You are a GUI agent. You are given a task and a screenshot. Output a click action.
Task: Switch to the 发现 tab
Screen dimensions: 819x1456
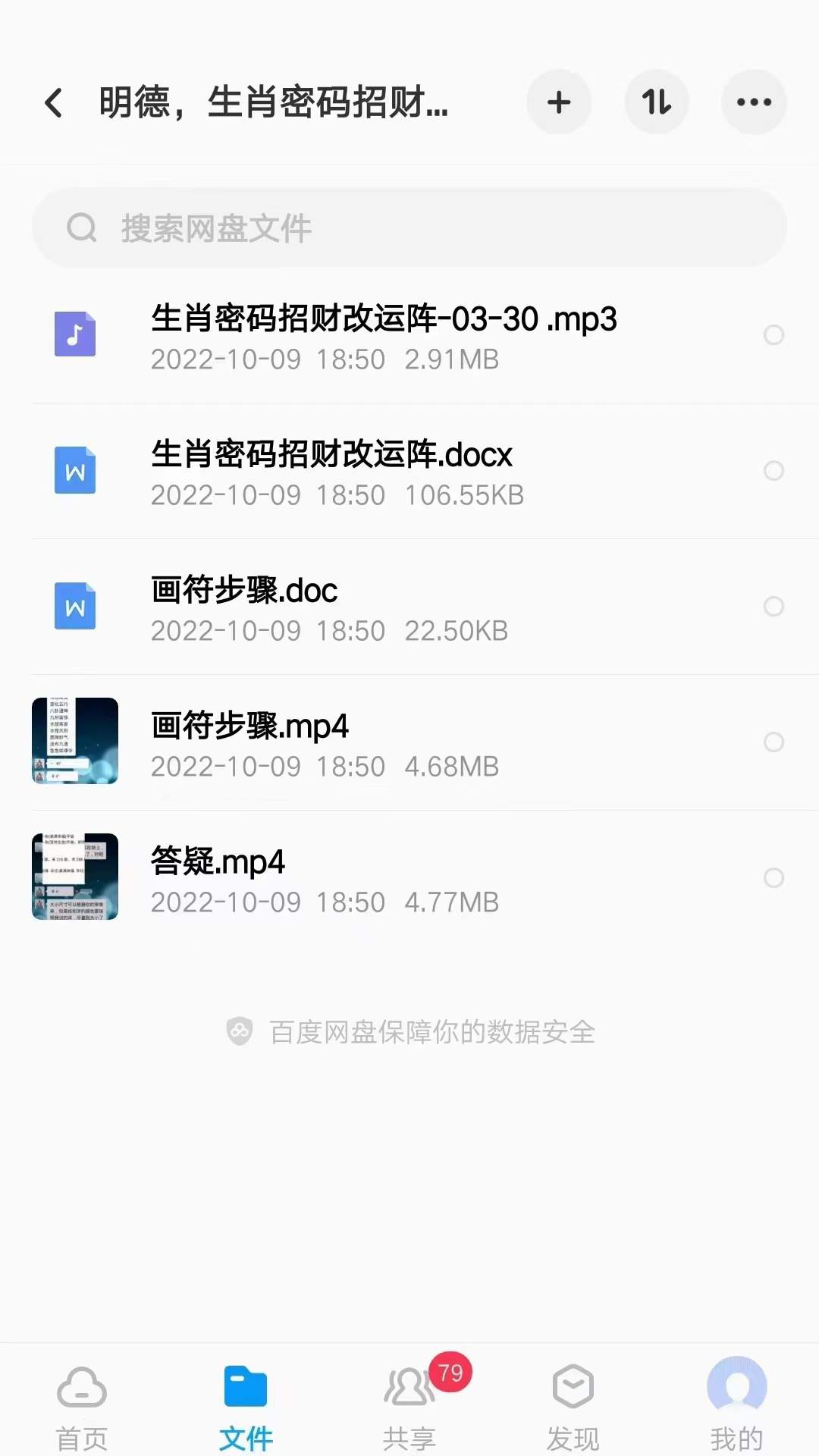tap(573, 1407)
